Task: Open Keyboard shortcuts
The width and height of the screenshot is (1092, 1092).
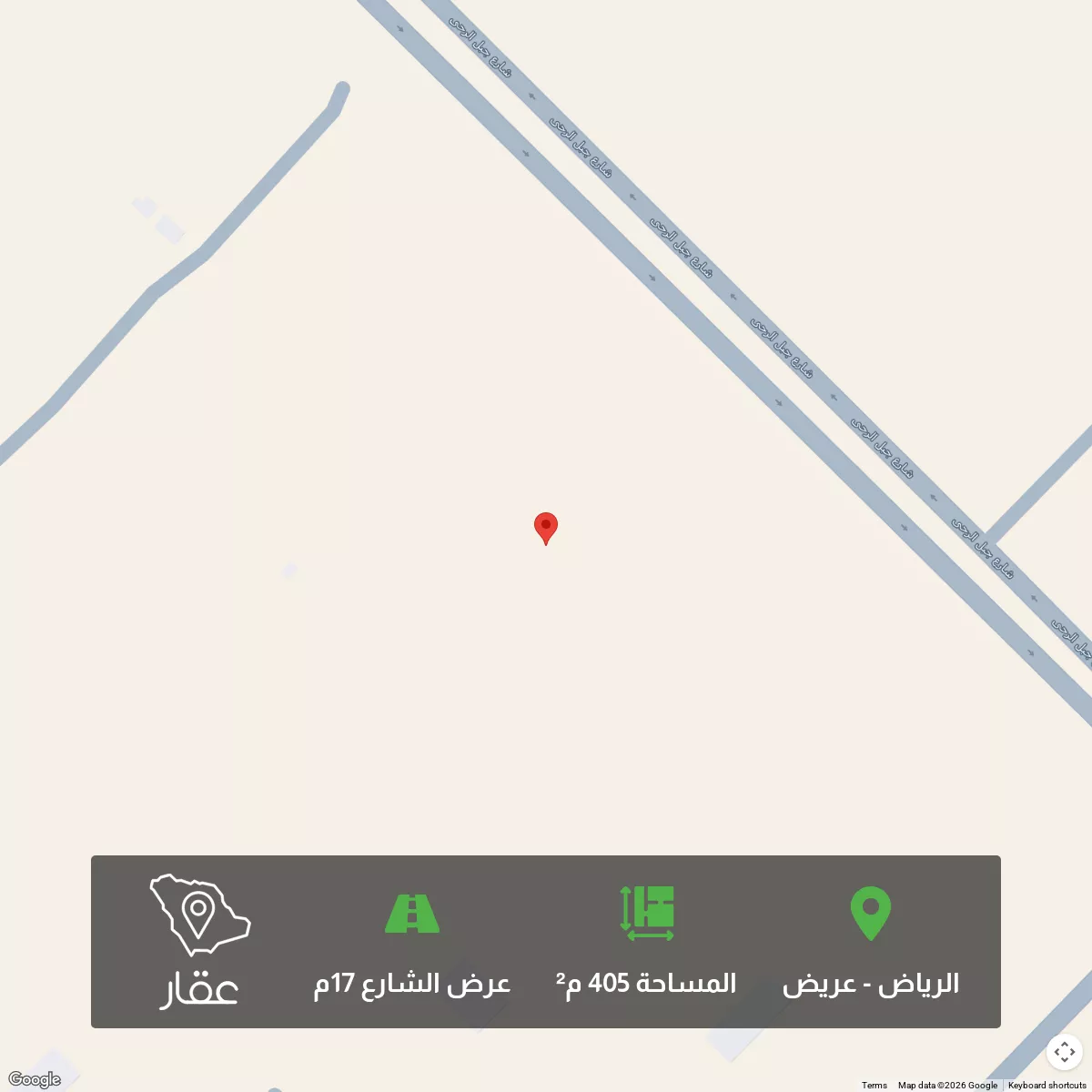Action: pyautogui.click(x=1046, y=1085)
